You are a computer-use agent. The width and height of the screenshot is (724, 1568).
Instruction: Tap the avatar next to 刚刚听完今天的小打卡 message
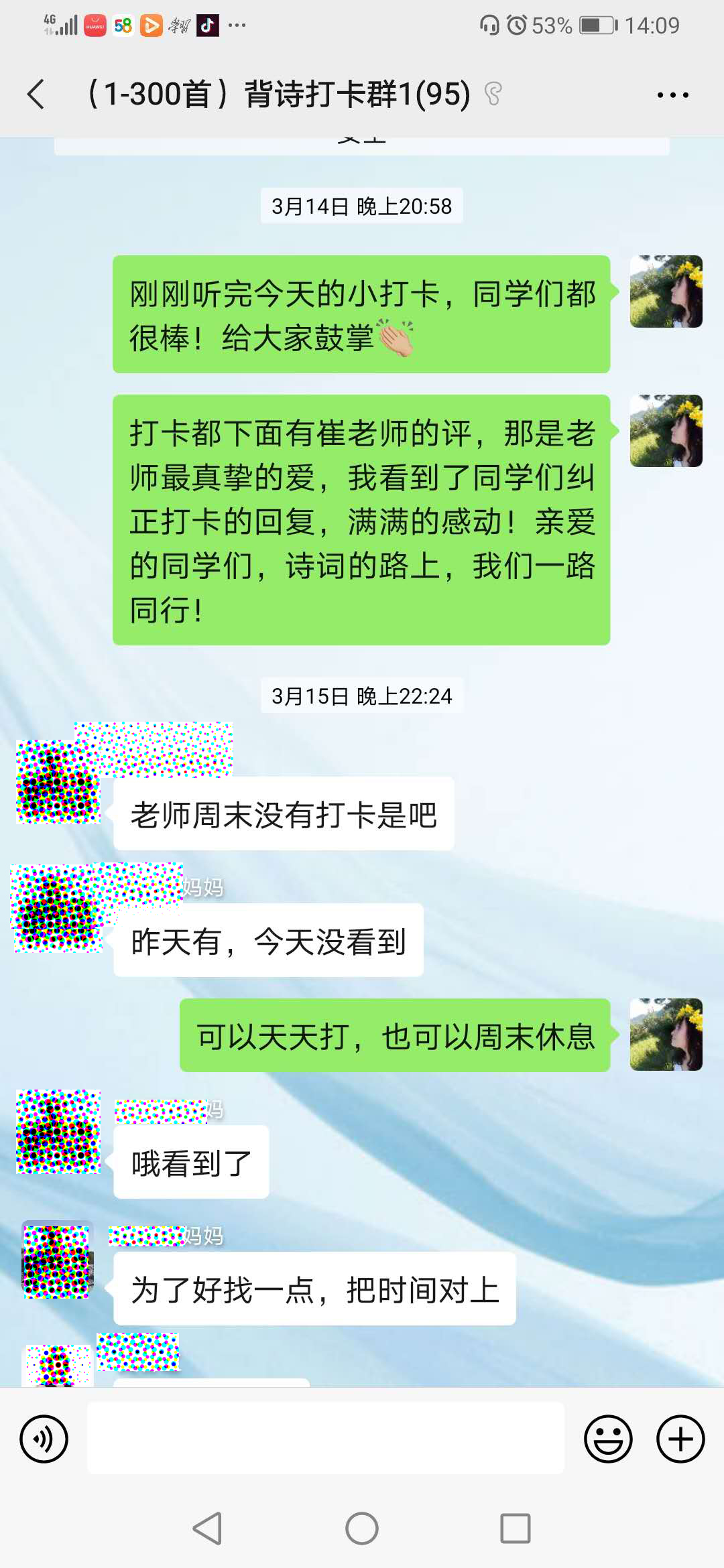tap(666, 291)
